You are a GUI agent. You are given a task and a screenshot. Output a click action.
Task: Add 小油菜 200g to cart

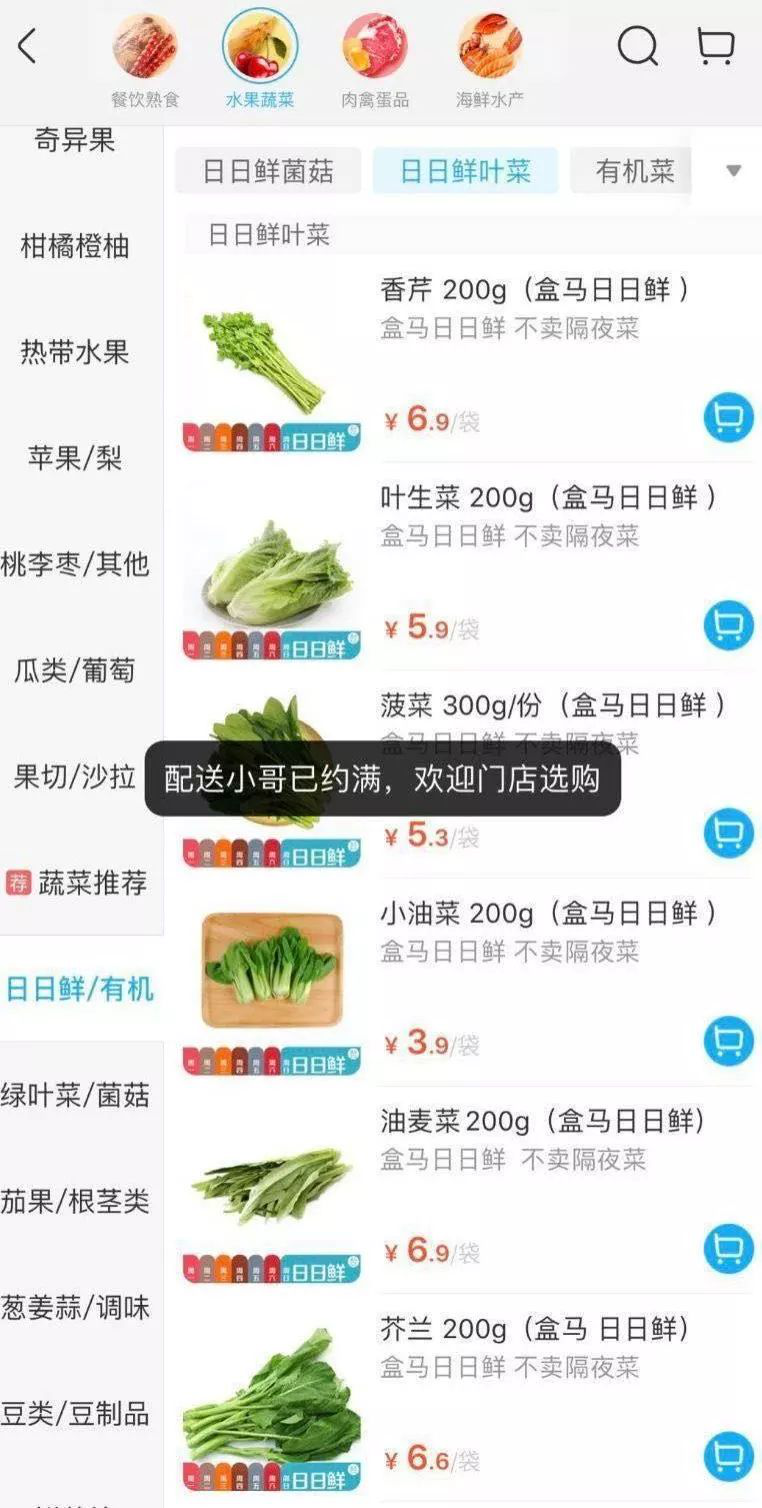729,1042
